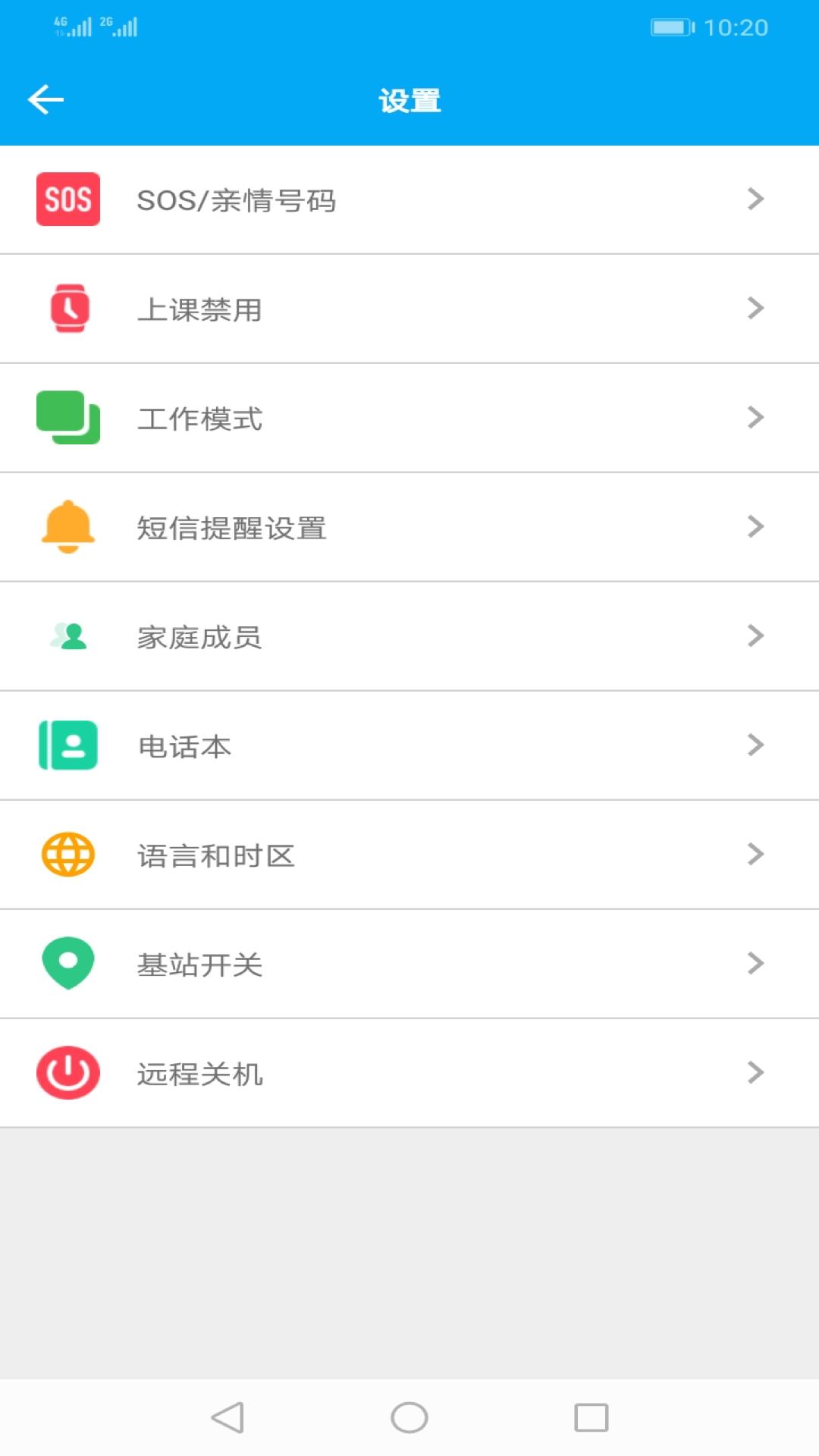Open the SOS emergency number icon
The image size is (819, 1456).
coord(67,199)
